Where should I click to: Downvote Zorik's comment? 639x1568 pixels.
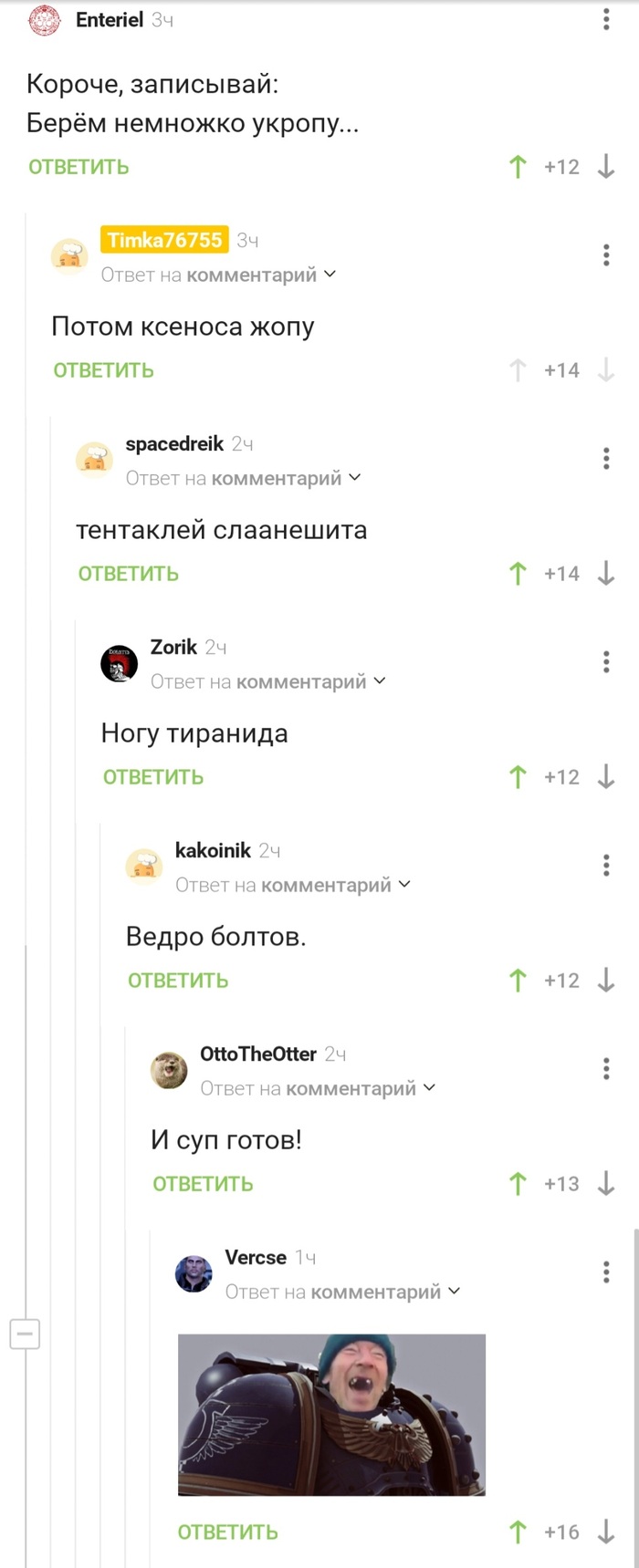point(606,777)
